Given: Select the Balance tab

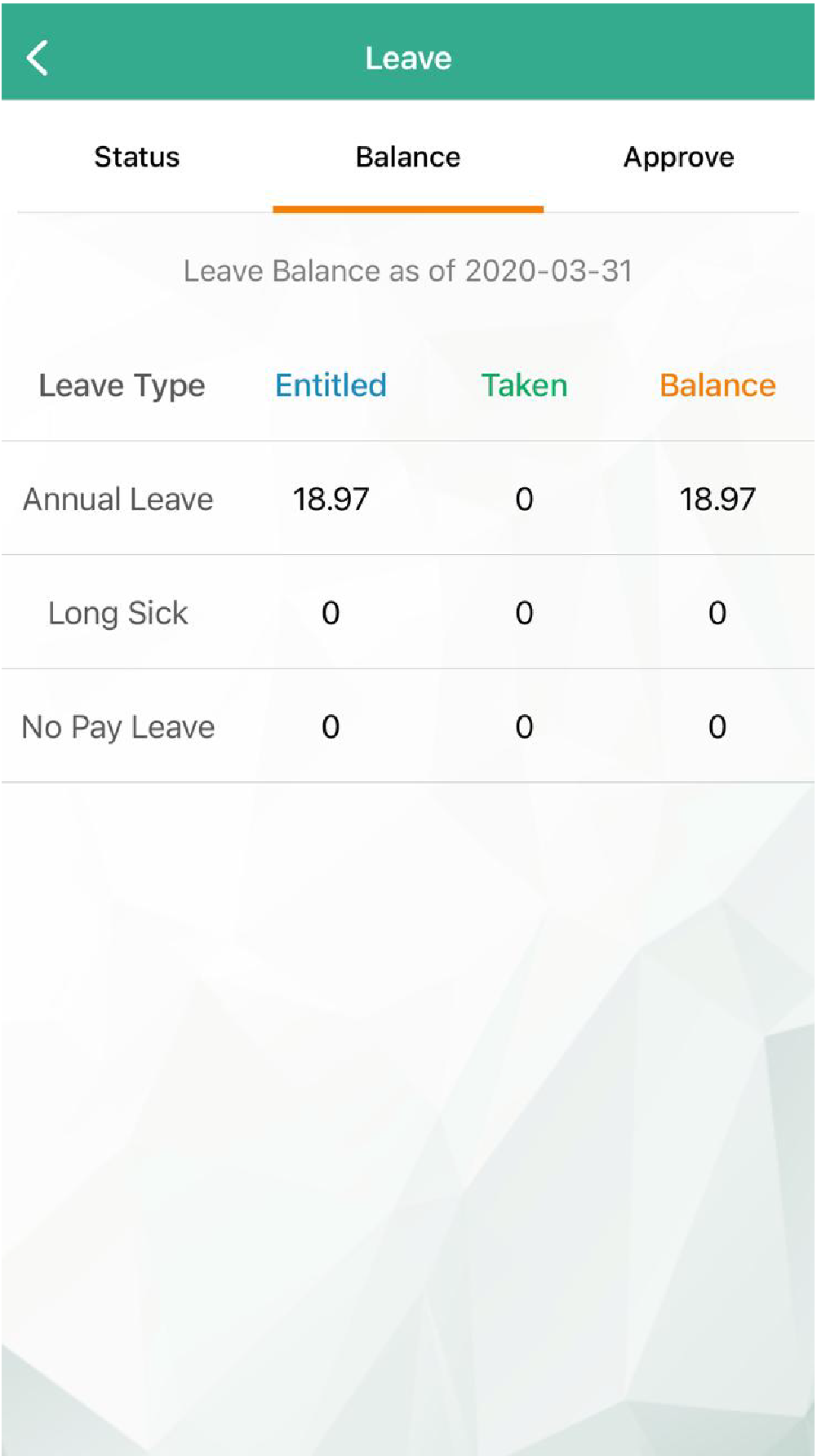Looking at the screenshot, I should tap(408, 157).
